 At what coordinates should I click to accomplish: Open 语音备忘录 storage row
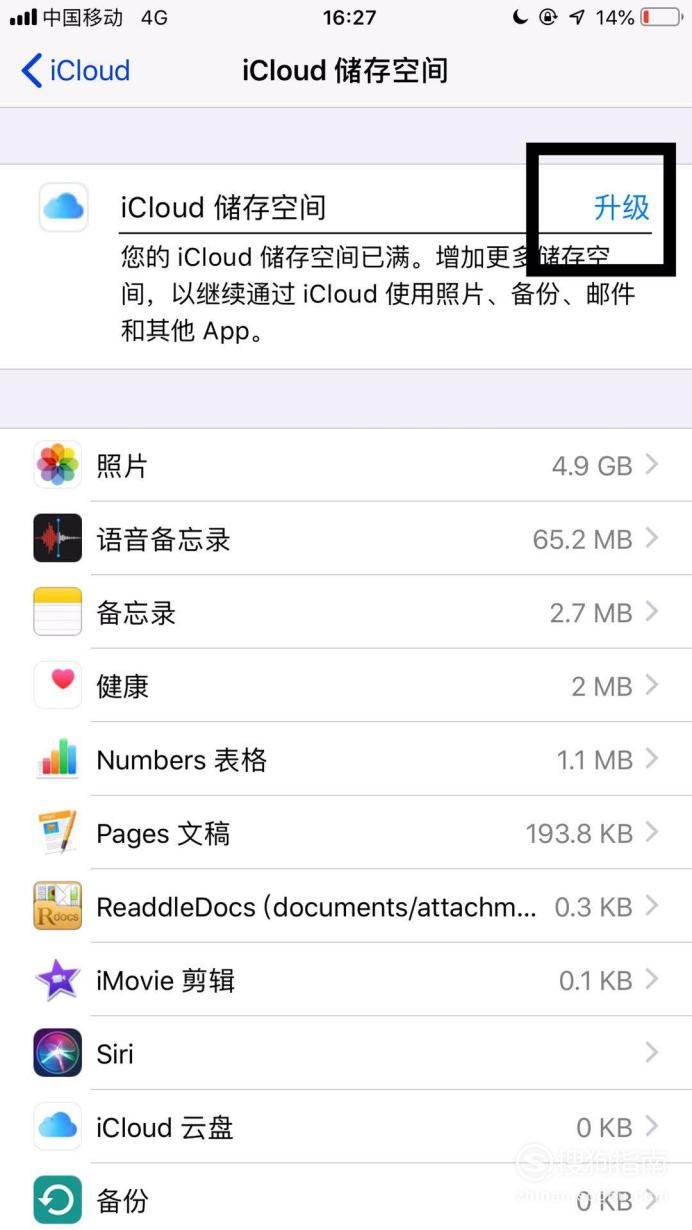[346, 539]
